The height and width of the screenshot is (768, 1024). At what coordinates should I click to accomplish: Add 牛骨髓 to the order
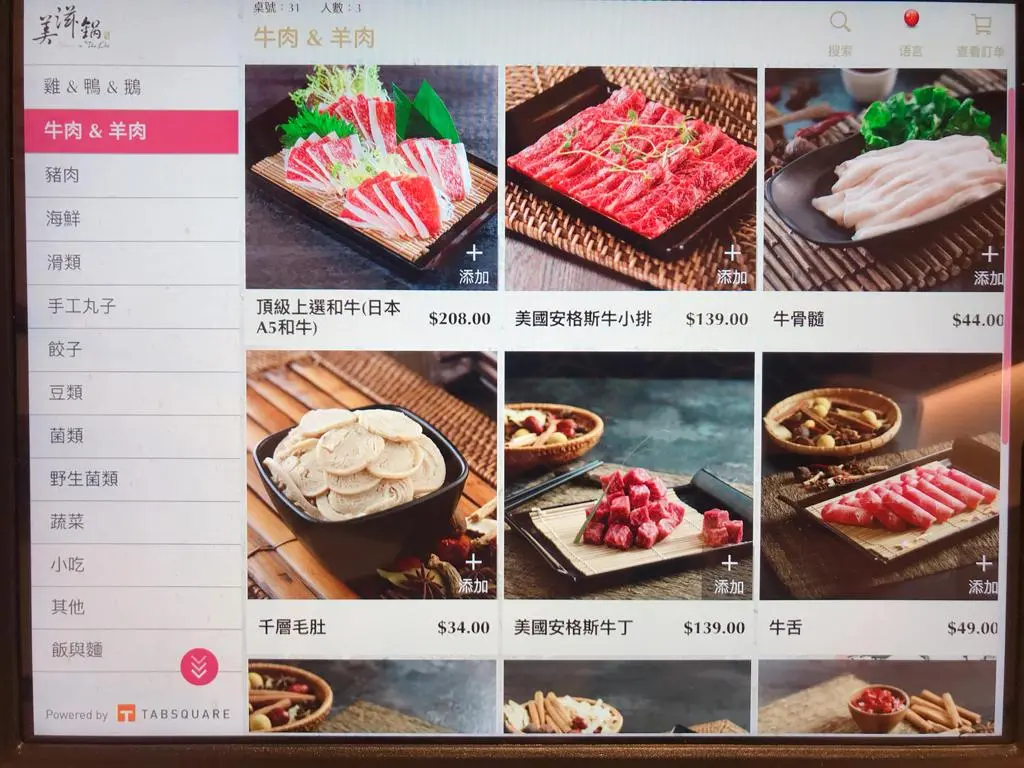tap(988, 266)
